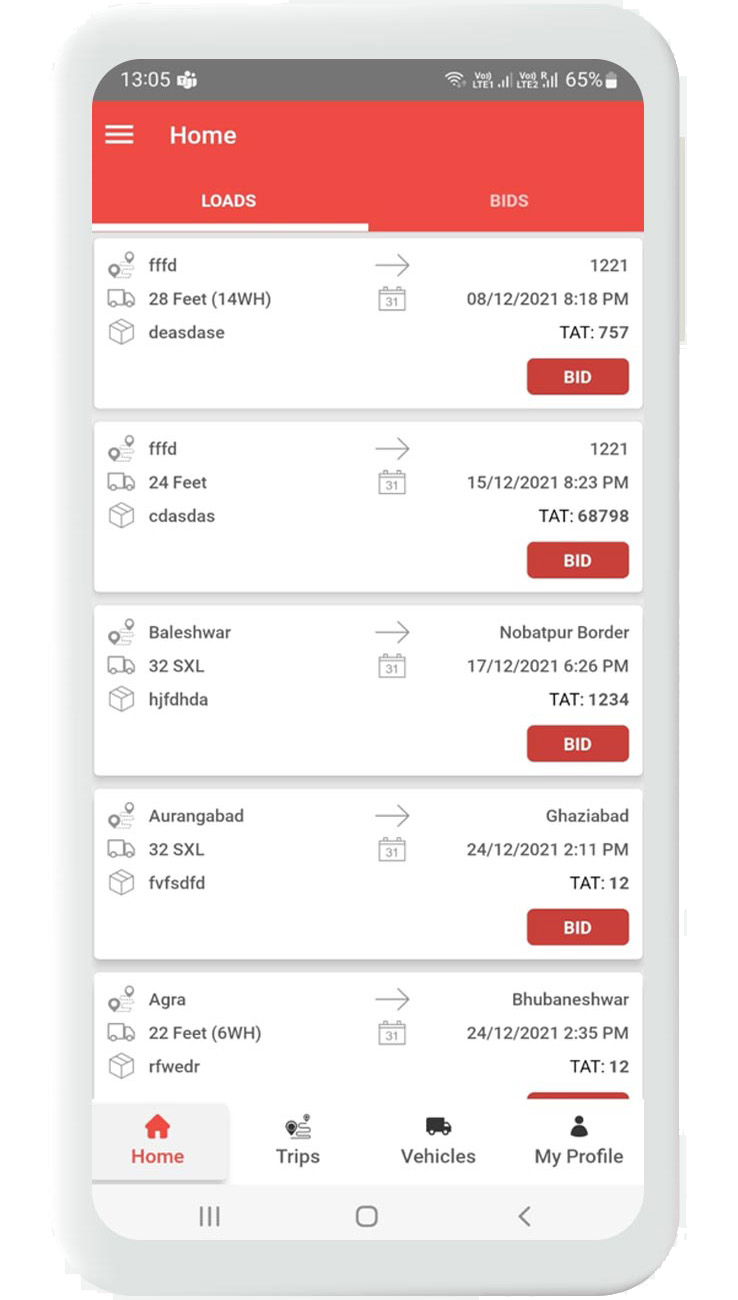Open the hamburger drawer menu
Viewport: 738px width, 1300px height.
[119, 135]
